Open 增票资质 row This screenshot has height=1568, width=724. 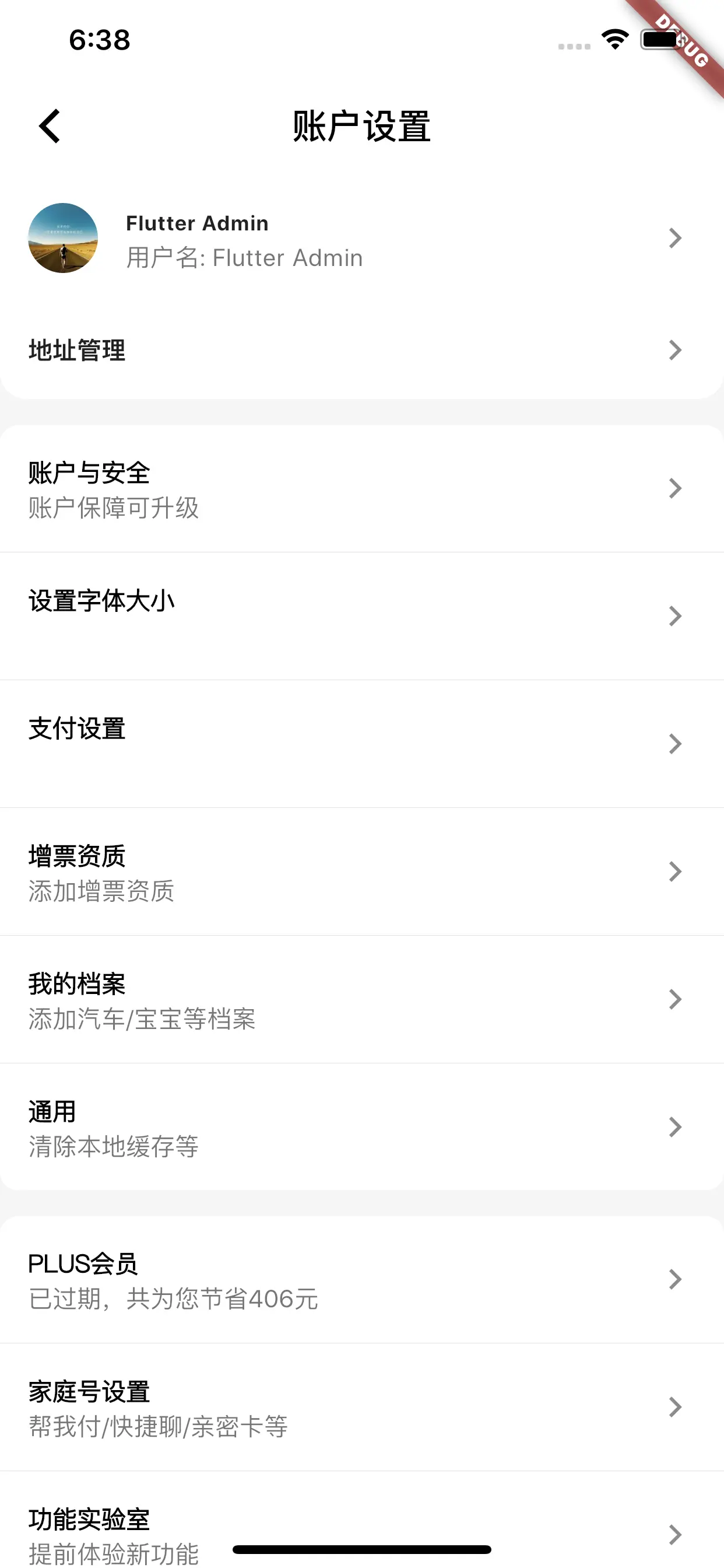coord(362,871)
